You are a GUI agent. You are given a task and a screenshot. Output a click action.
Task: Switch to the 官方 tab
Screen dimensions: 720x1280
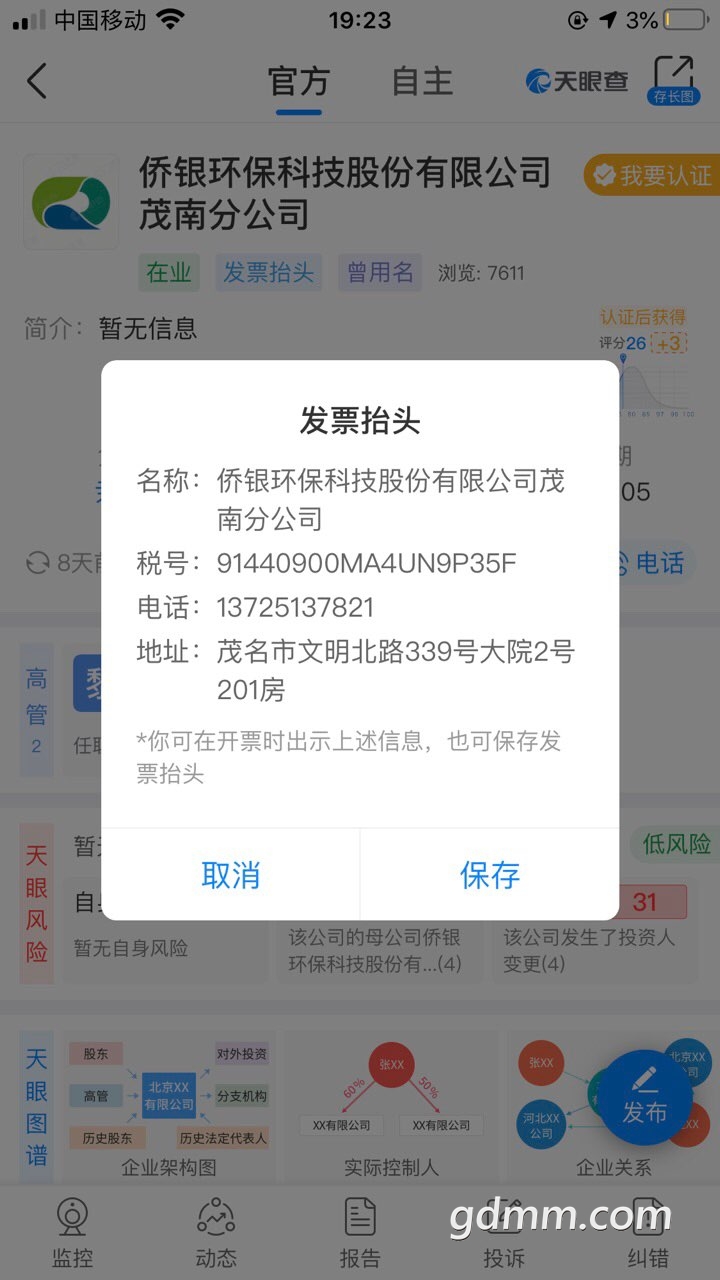point(298,82)
